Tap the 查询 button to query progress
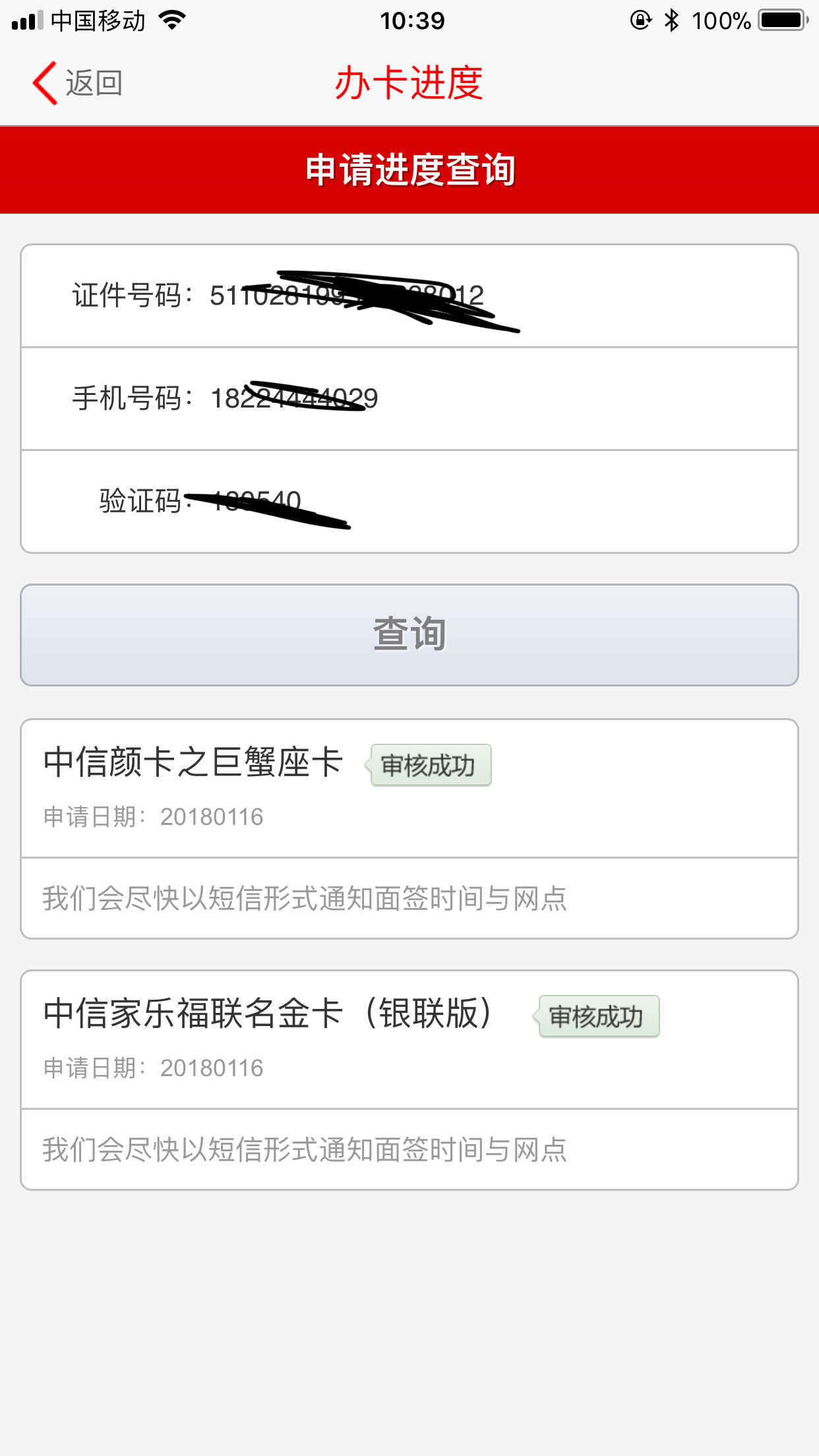Screen dimensions: 819x1456 coord(409,633)
